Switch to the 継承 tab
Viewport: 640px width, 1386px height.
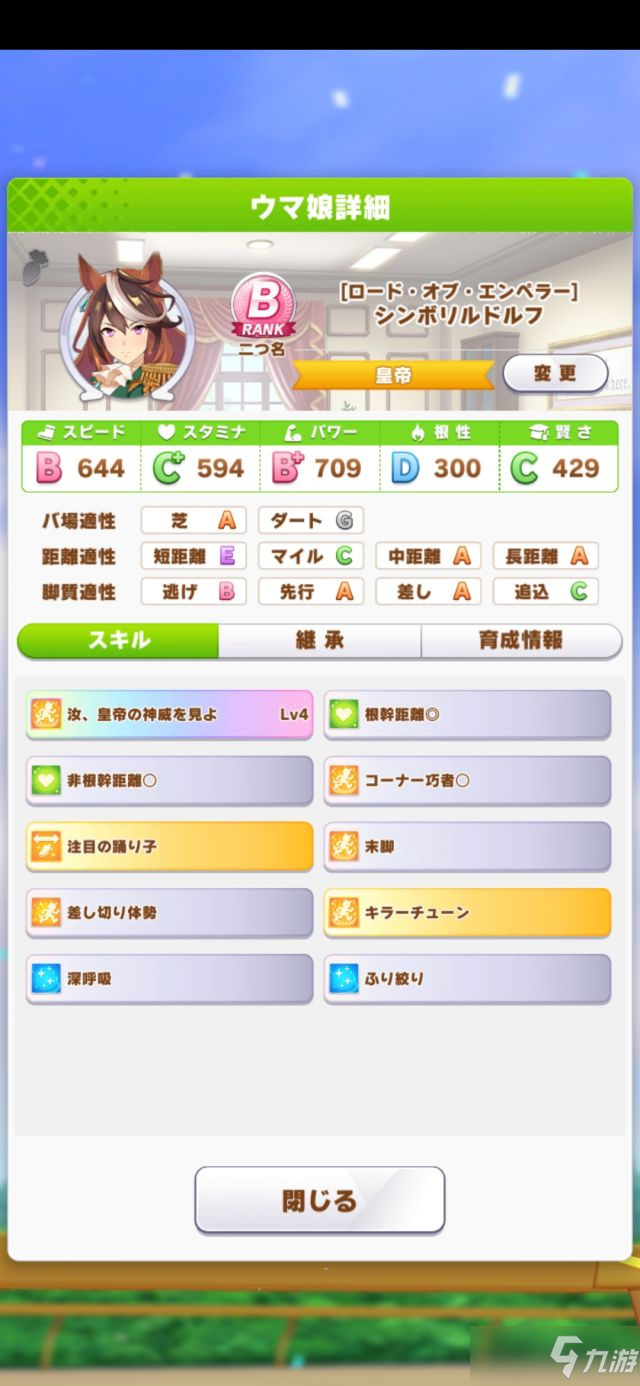[320, 641]
